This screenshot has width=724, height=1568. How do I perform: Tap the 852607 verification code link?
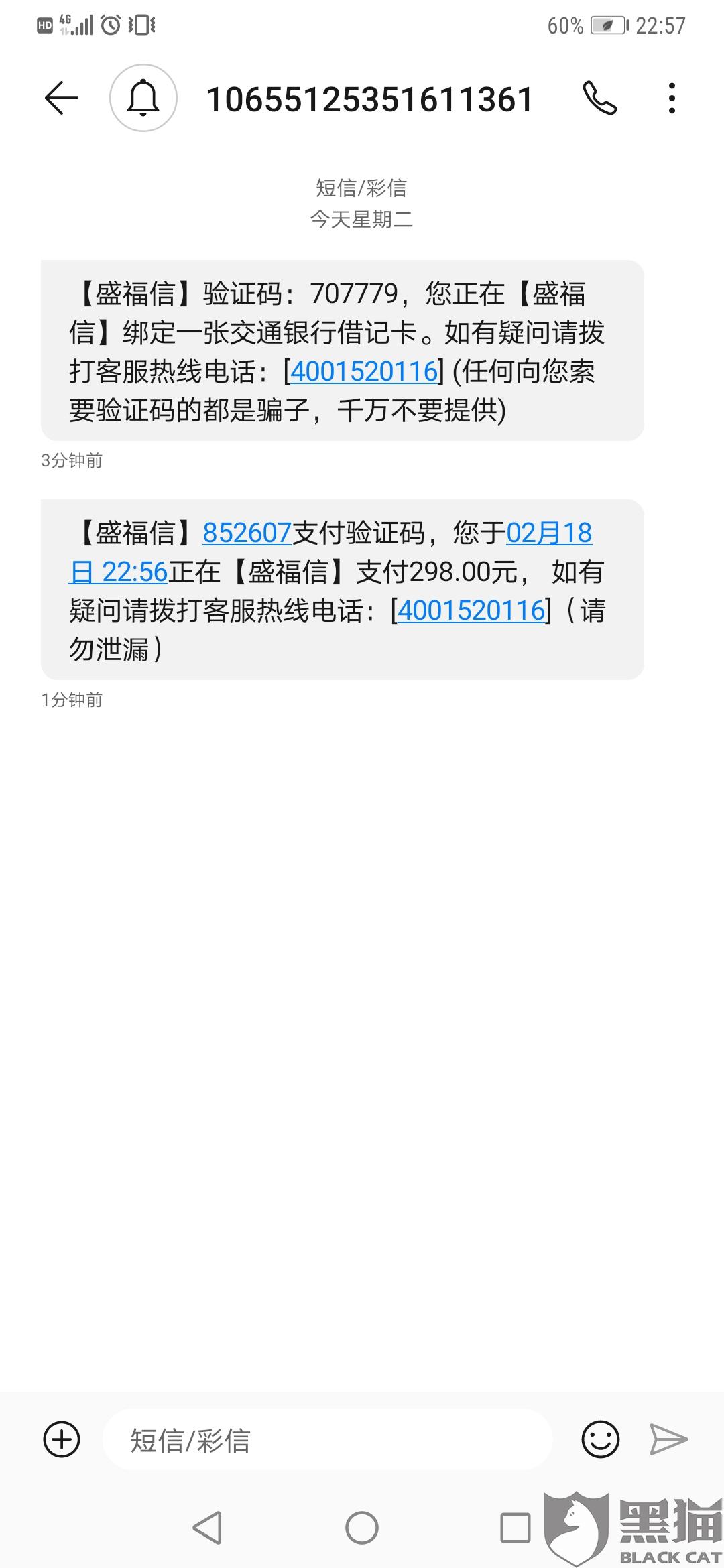(x=247, y=533)
